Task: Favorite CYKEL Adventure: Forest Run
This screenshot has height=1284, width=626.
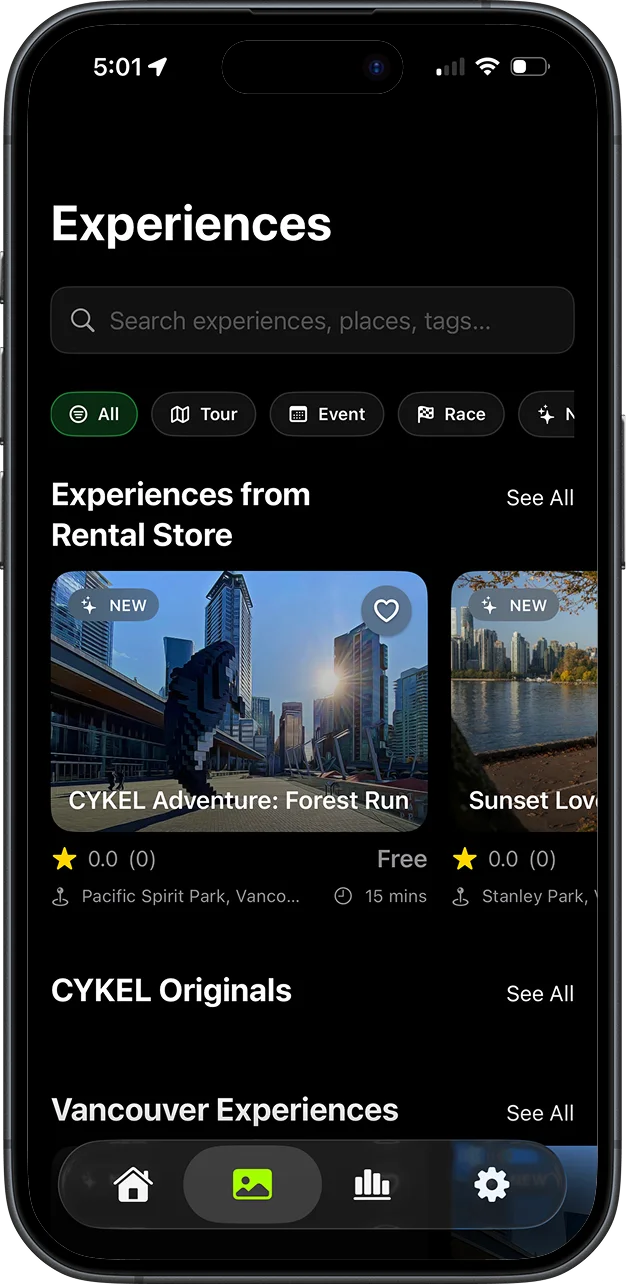Action: [386, 610]
